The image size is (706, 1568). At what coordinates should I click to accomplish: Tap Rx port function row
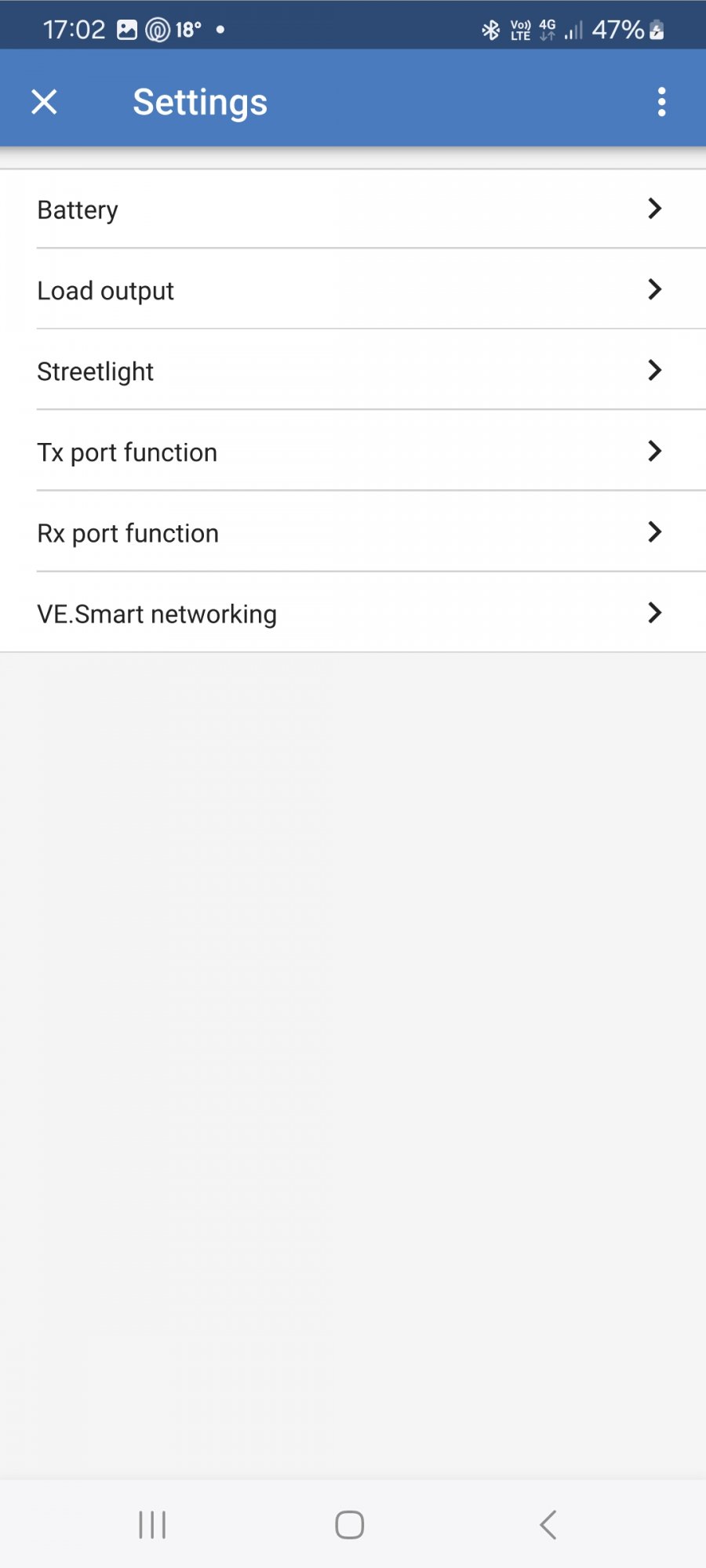click(353, 532)
